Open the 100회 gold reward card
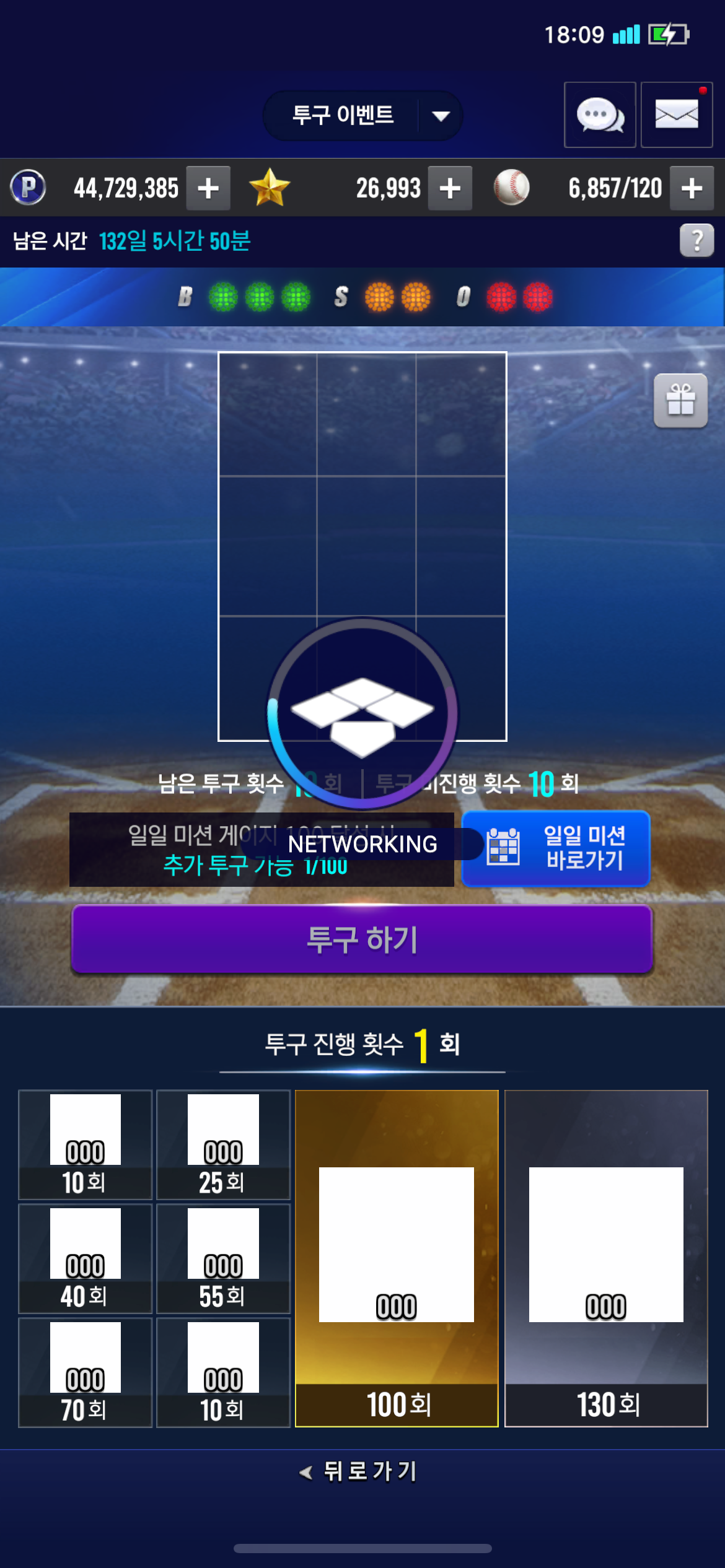Screen dimensions: 725x1568 click(x=397, y=1258)
